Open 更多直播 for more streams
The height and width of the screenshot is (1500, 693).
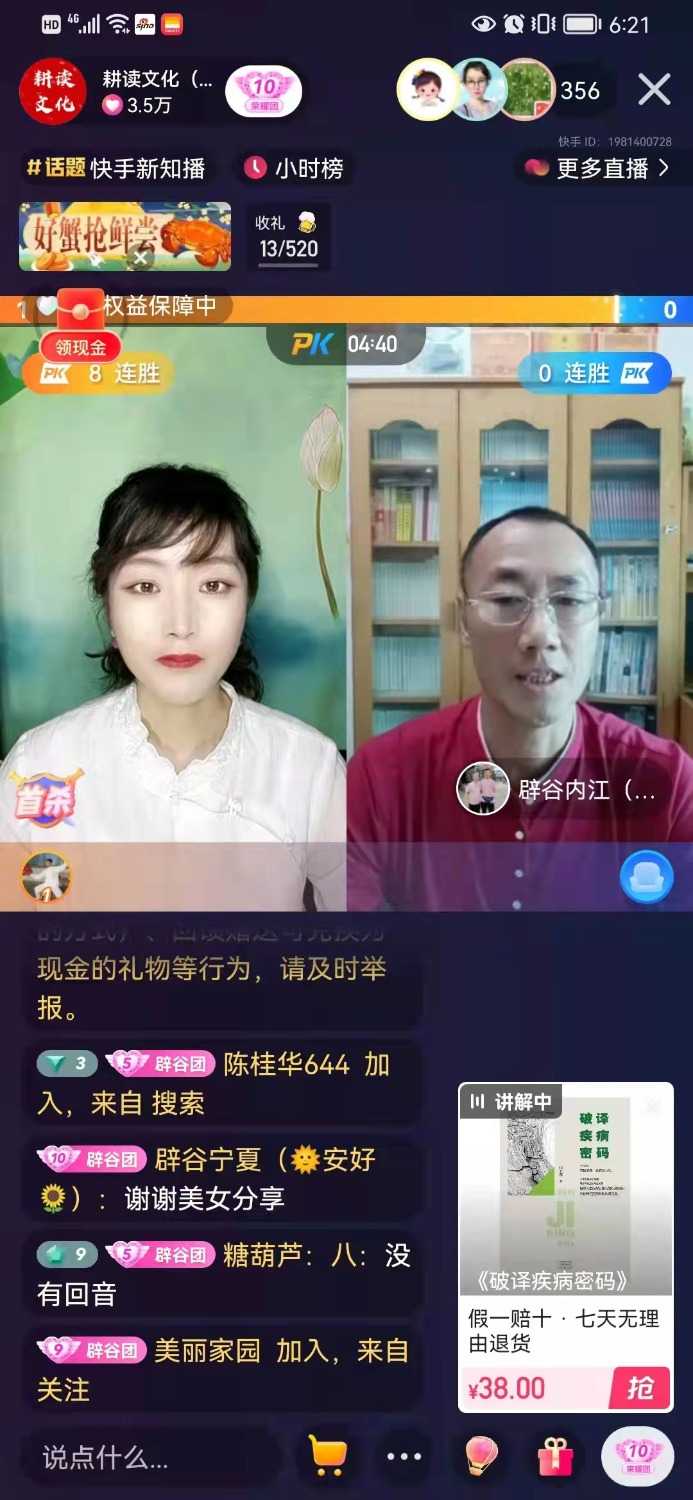click(x=599, y=168)
